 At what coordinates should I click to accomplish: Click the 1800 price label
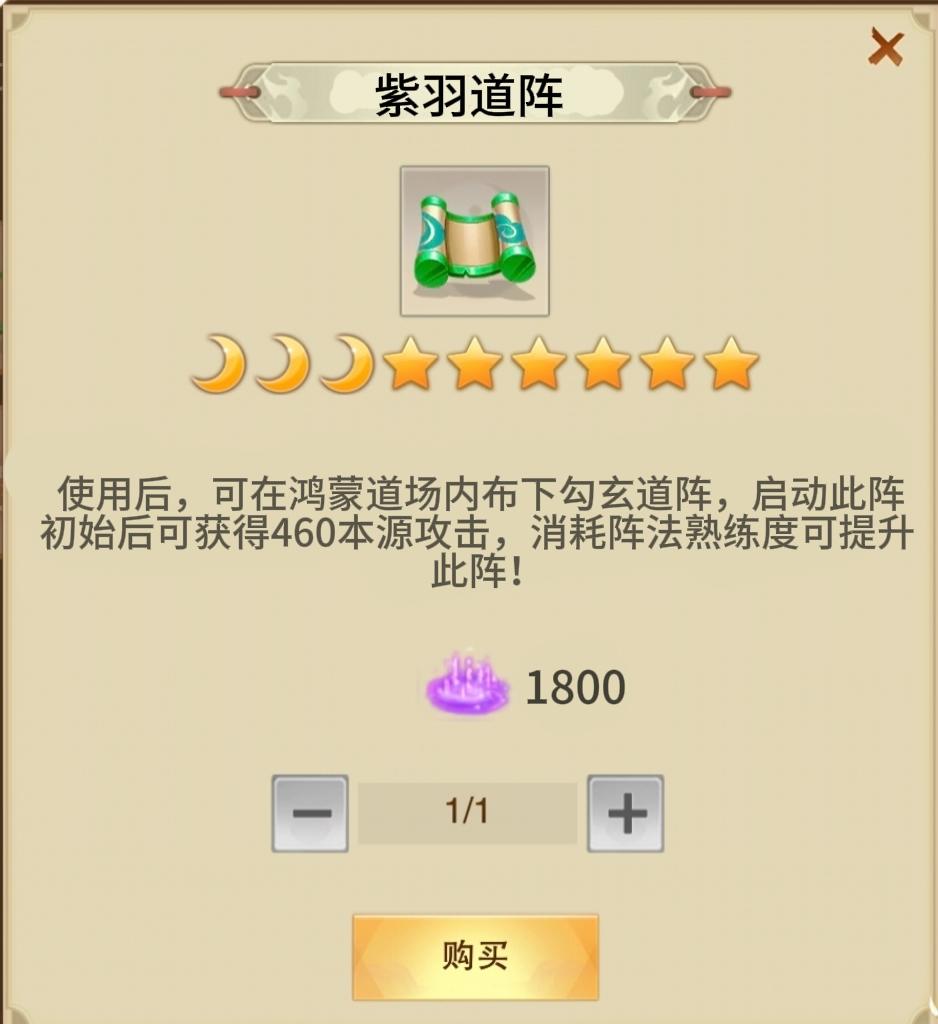[573, 688]
